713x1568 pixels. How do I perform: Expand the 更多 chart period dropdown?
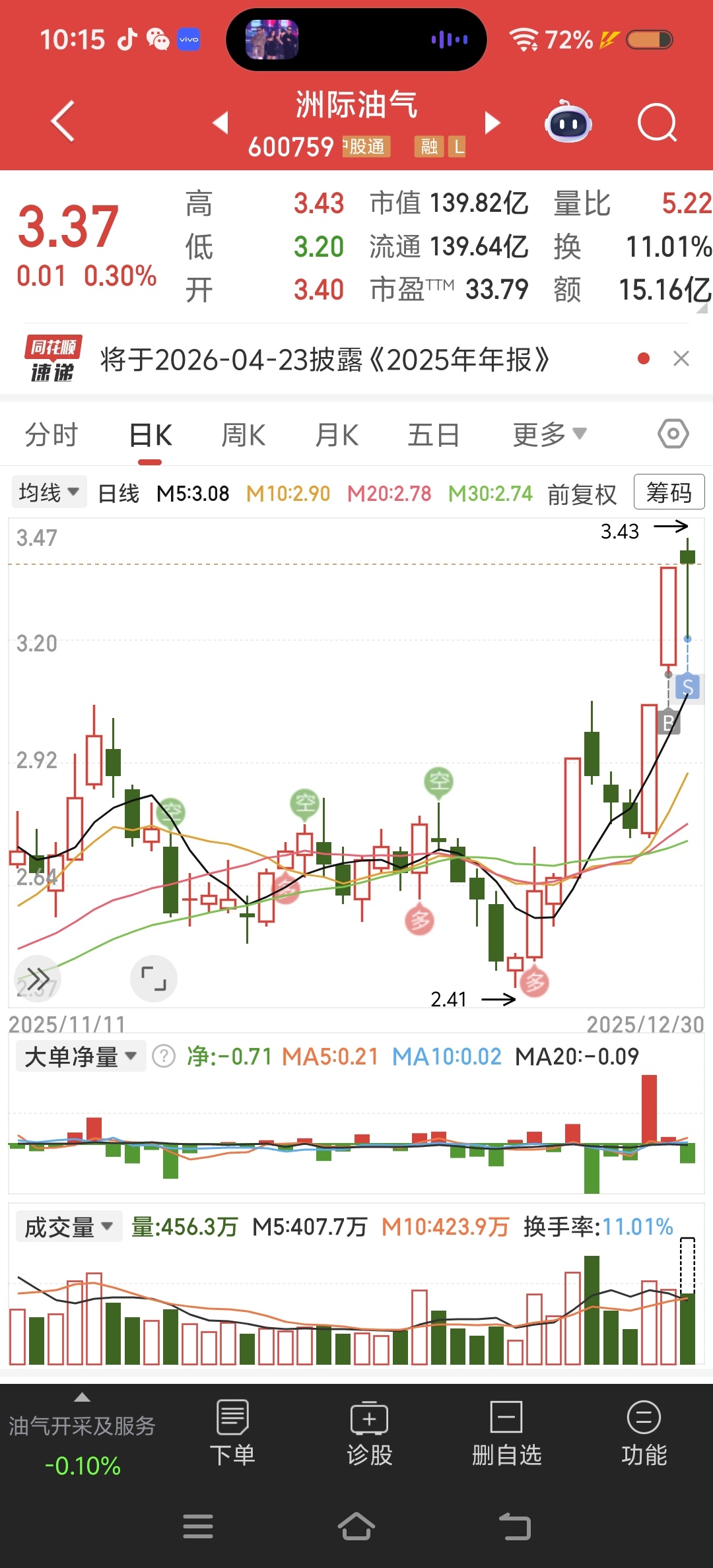pos(549,435)
